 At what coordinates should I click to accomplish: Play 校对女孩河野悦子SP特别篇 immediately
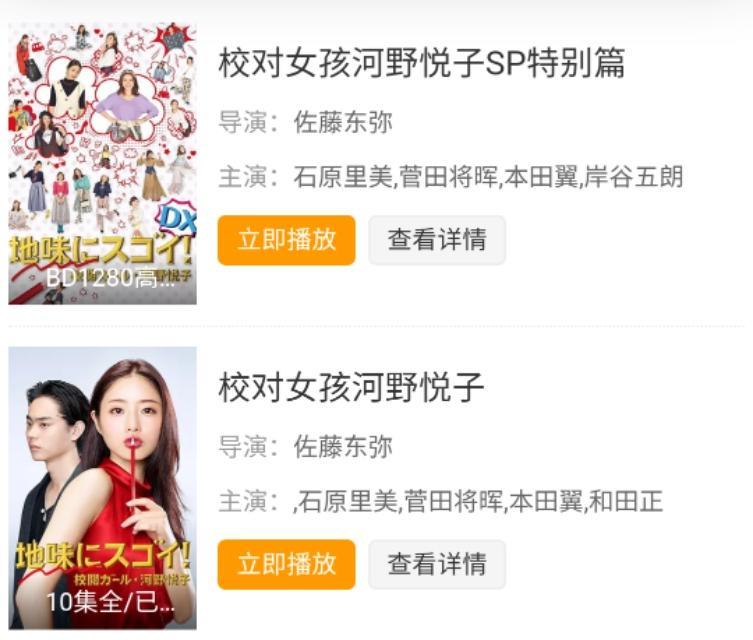click(x=286, y=240)
